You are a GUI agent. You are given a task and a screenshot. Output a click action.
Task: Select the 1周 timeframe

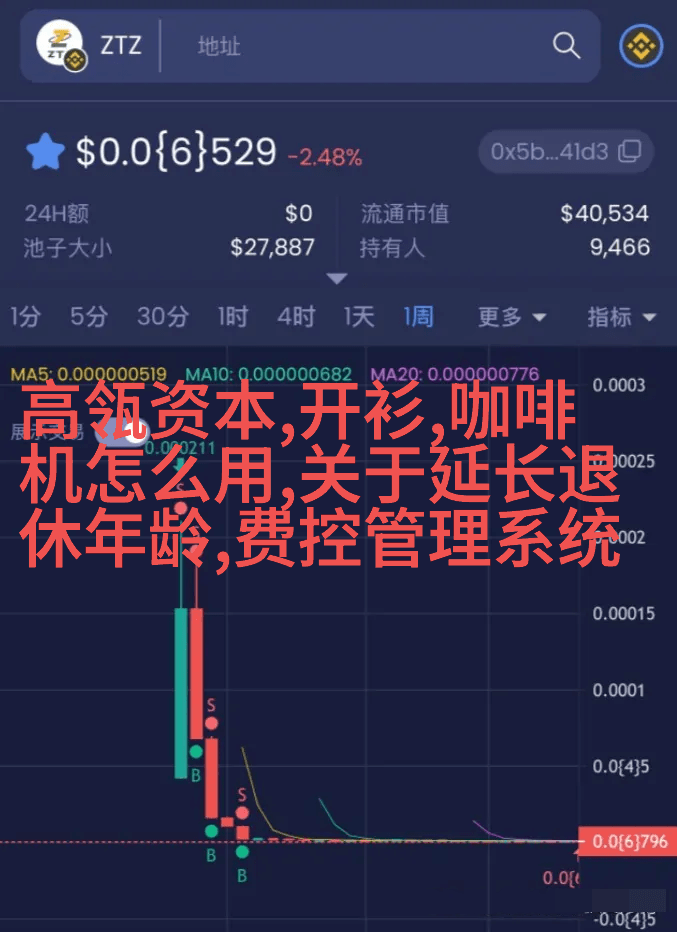coord(418,317)
